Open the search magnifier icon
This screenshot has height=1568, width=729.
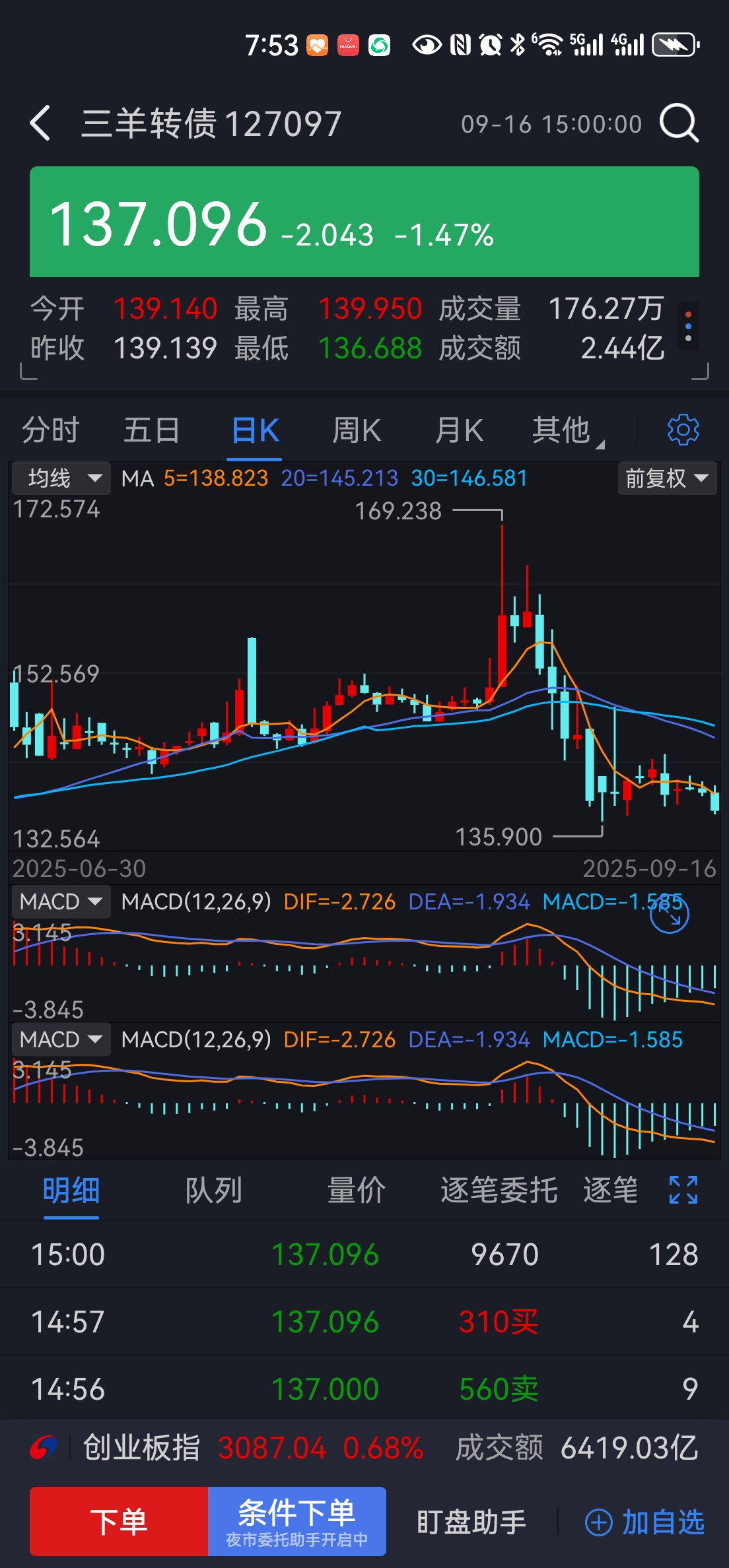pyautogui.click(x=679, y=123)
